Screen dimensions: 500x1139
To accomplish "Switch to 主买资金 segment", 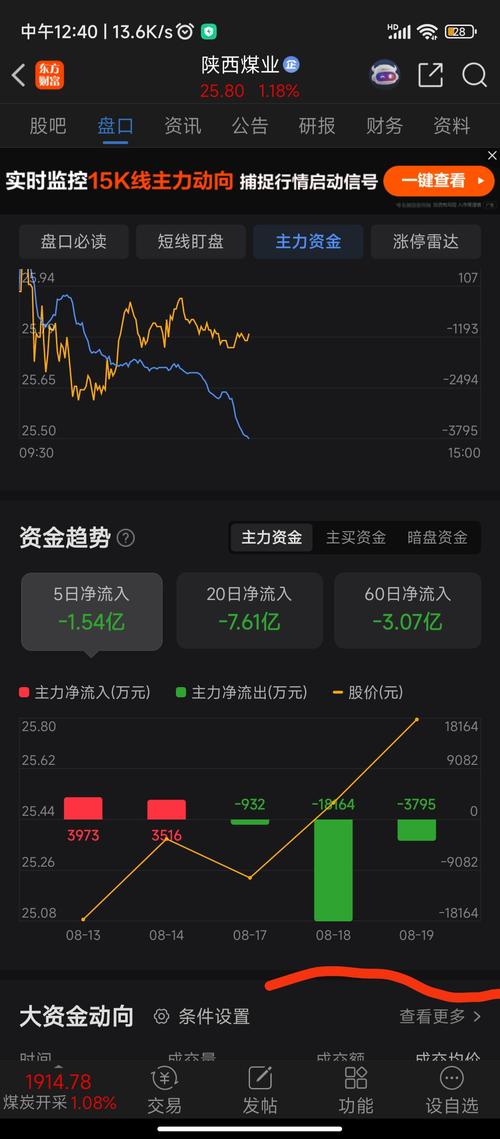I will tap(355, 538).
